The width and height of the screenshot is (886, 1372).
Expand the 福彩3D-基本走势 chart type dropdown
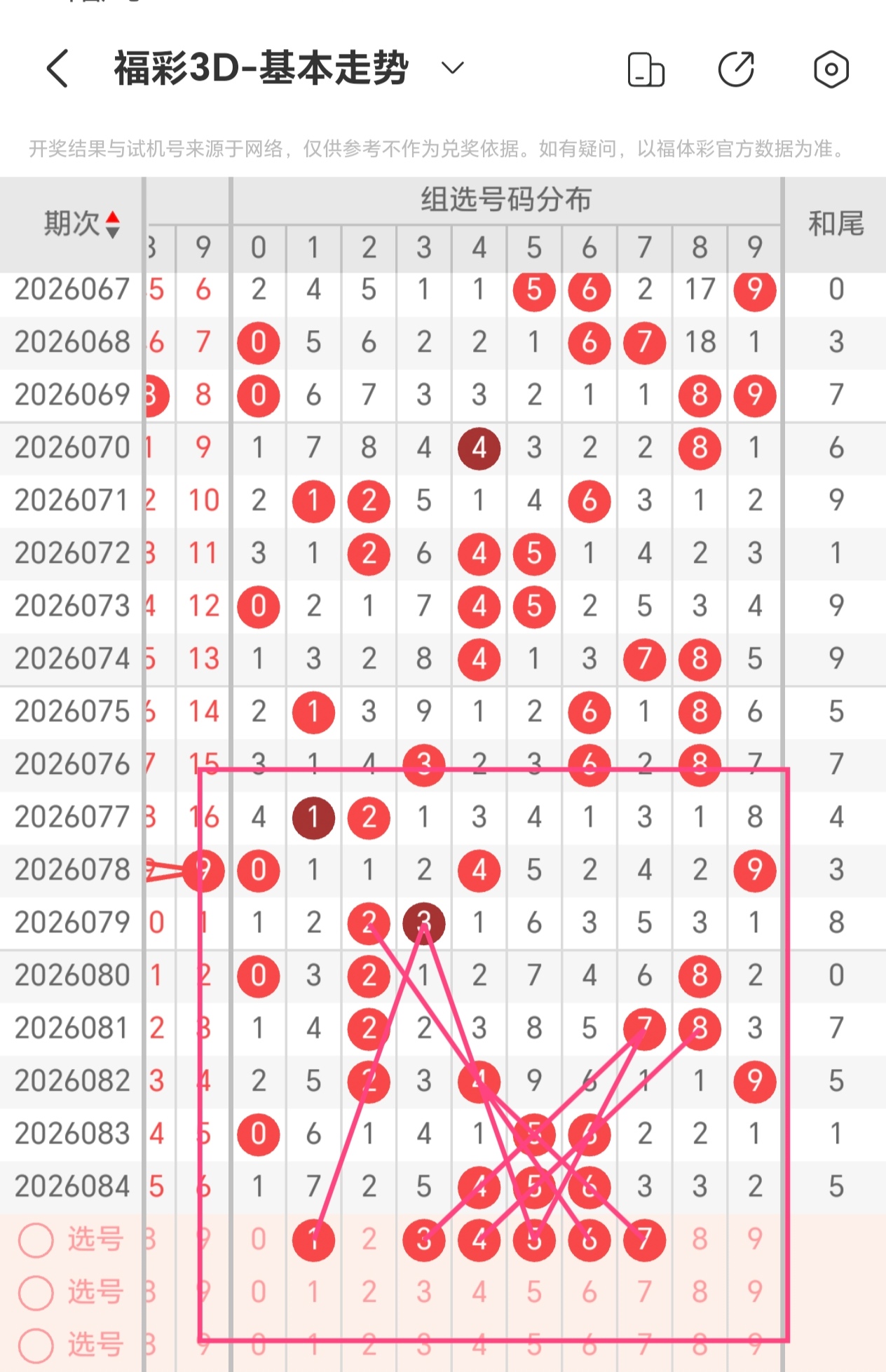pos(452,68)
